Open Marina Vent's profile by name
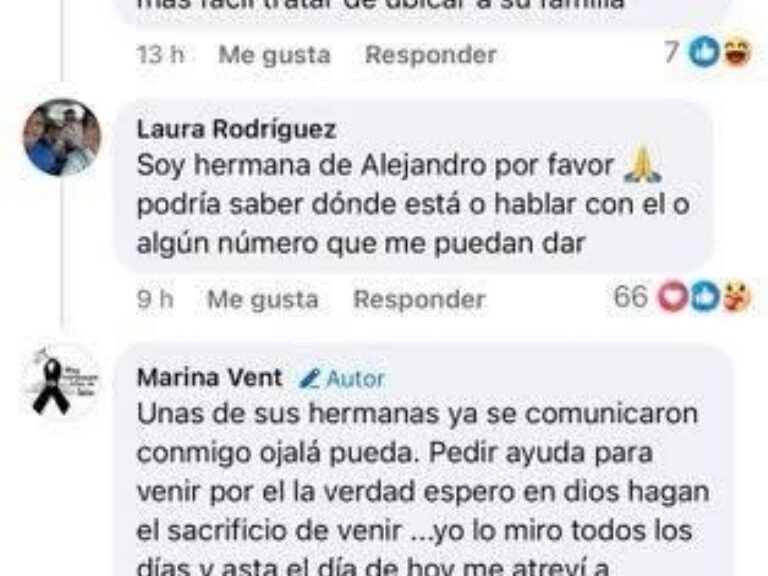Screen dimensions: 768x576 pos(209,379)
